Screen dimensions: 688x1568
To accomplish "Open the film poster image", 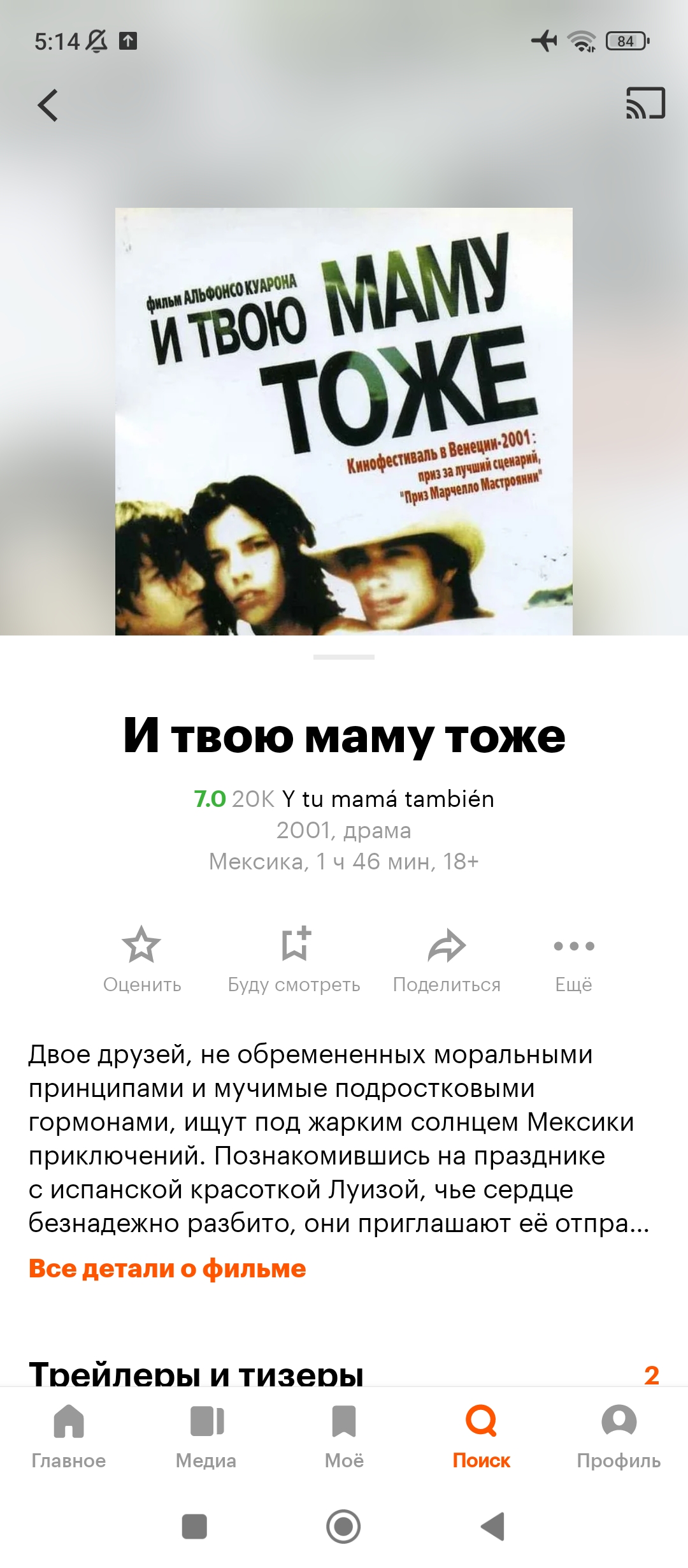I will (344, 421).
